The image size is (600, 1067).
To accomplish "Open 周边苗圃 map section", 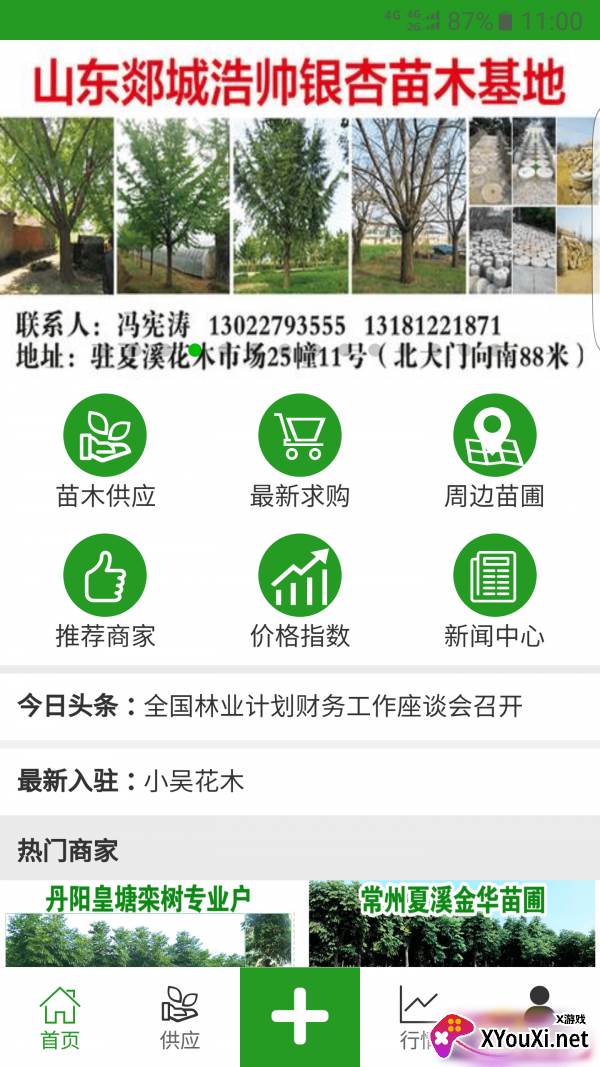I will [495, 451].
